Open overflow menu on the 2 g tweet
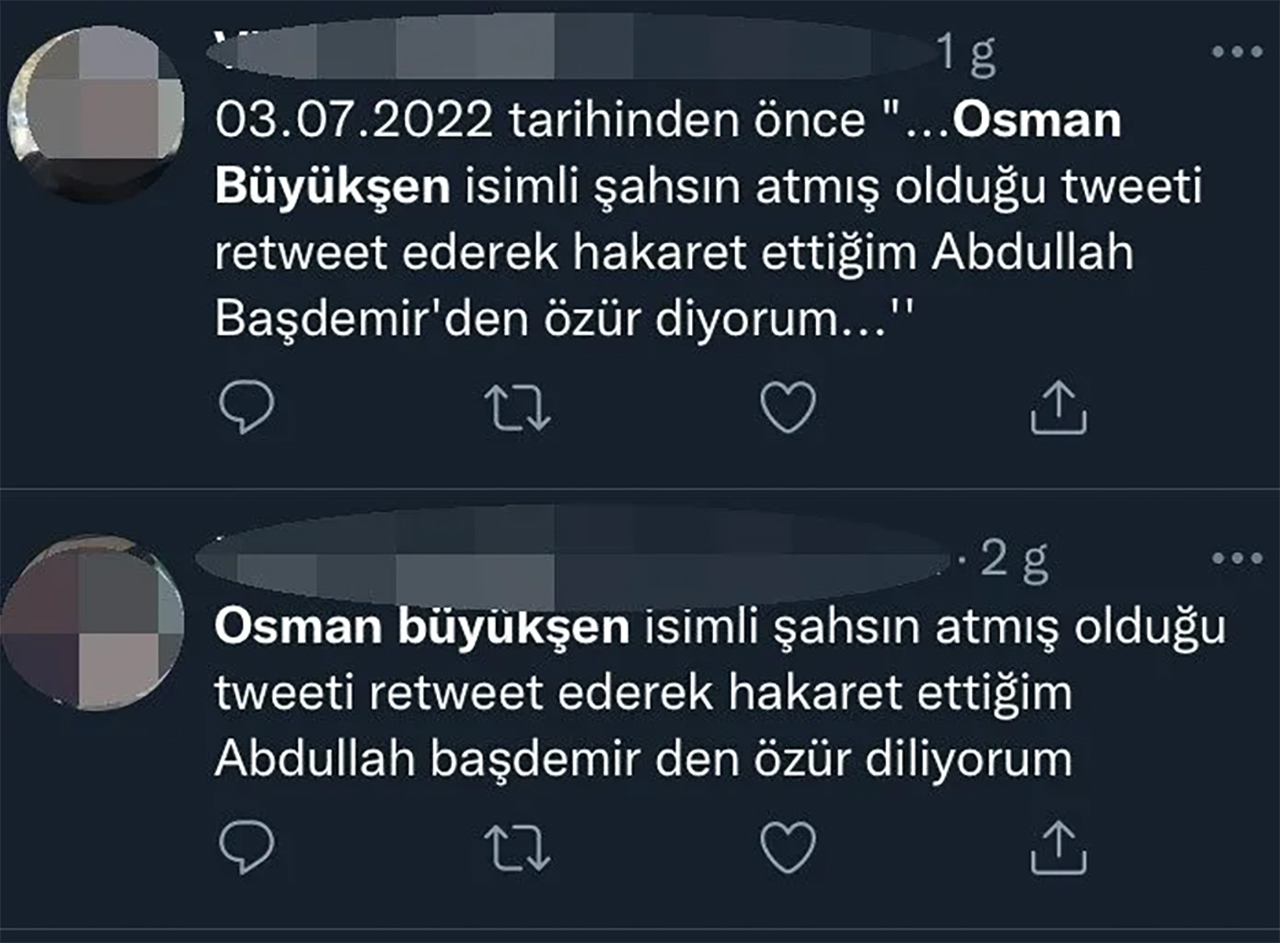The width and height of the screenshot is (1280, 943). click(1237, 558)
